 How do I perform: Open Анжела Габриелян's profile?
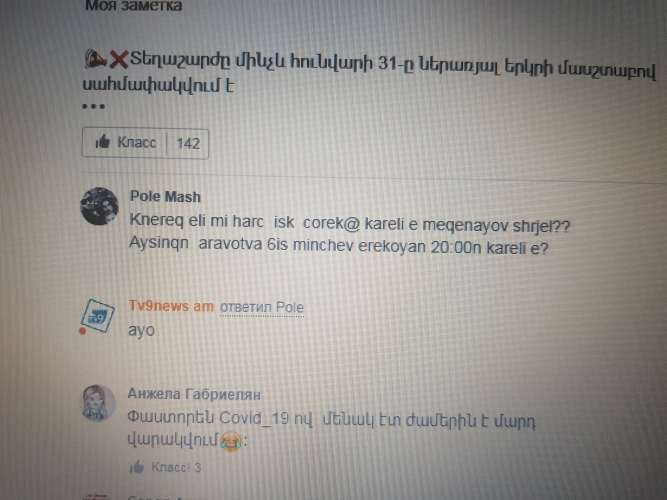[x=194, y=393]
